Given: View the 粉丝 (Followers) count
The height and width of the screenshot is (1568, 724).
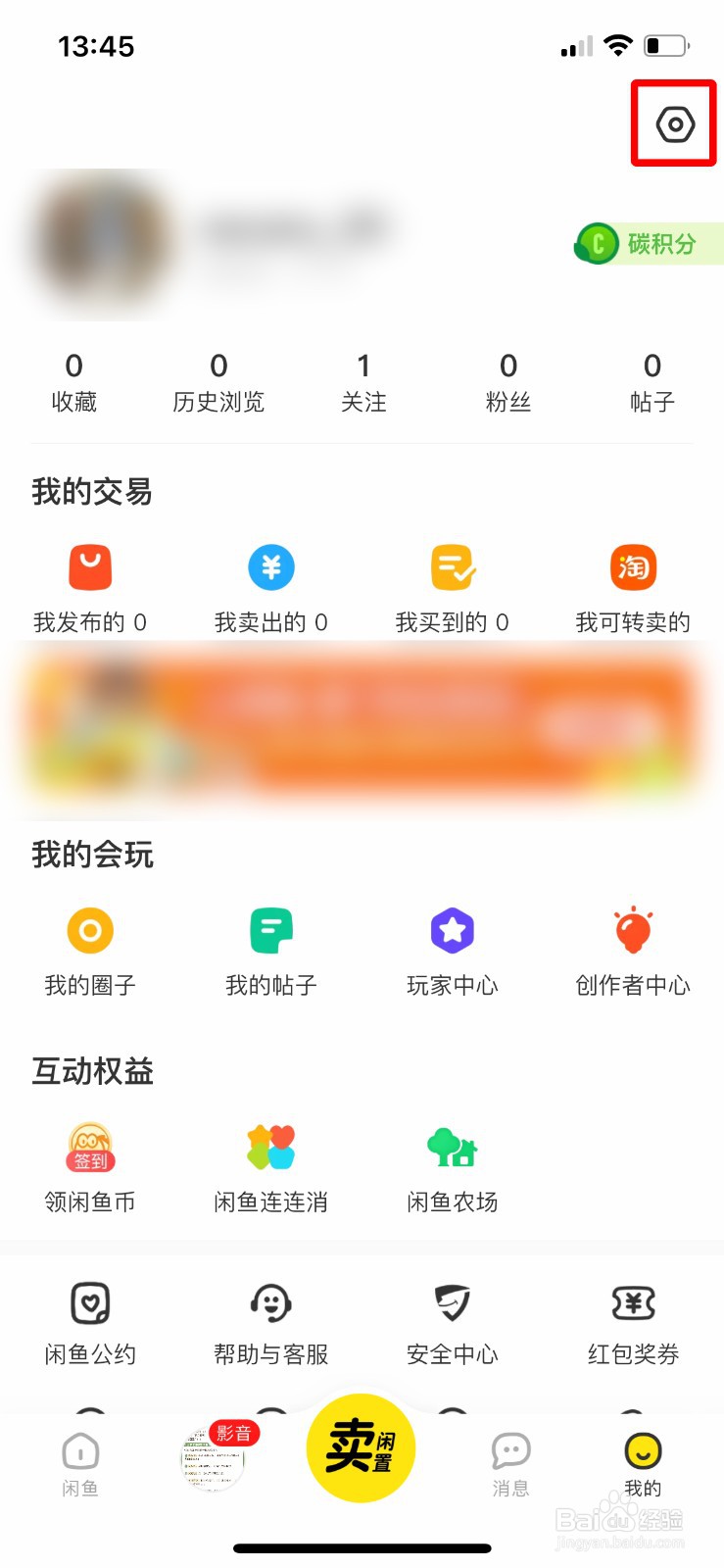Looking at the screenshot, I should (508, 380).
